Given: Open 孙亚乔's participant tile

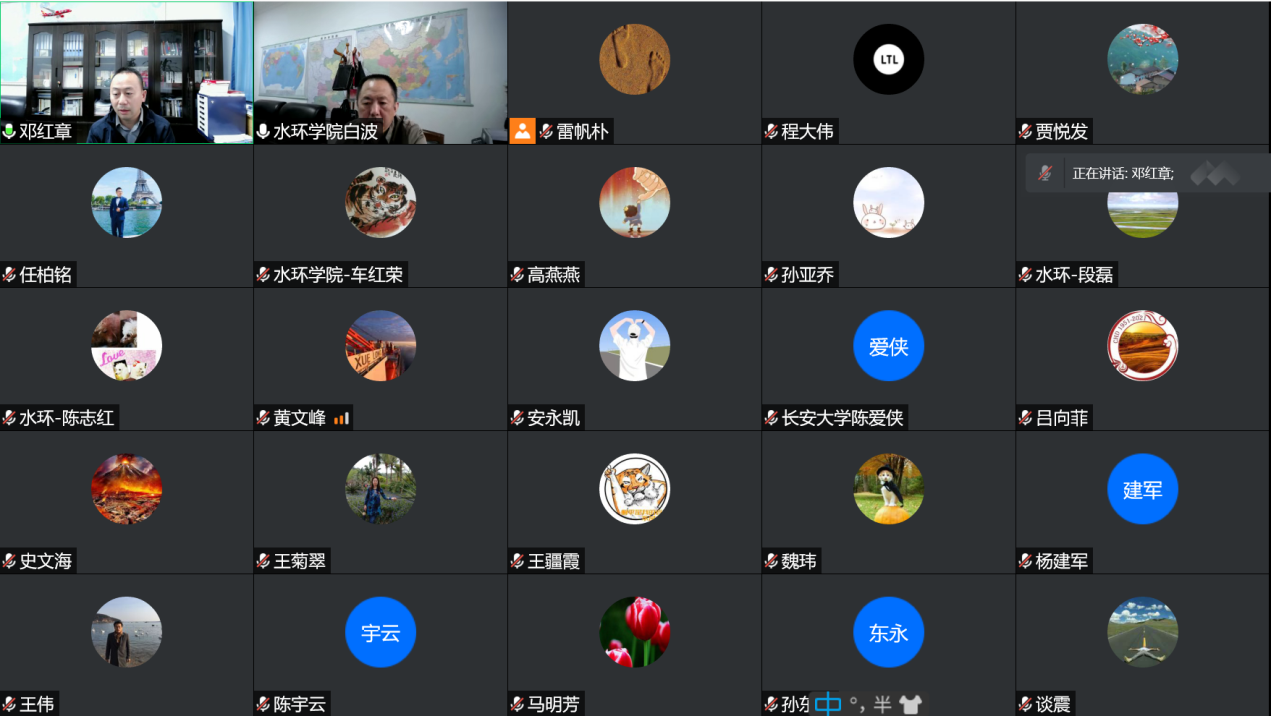Looking at the screenshot, I should click(x=888, y=215).
